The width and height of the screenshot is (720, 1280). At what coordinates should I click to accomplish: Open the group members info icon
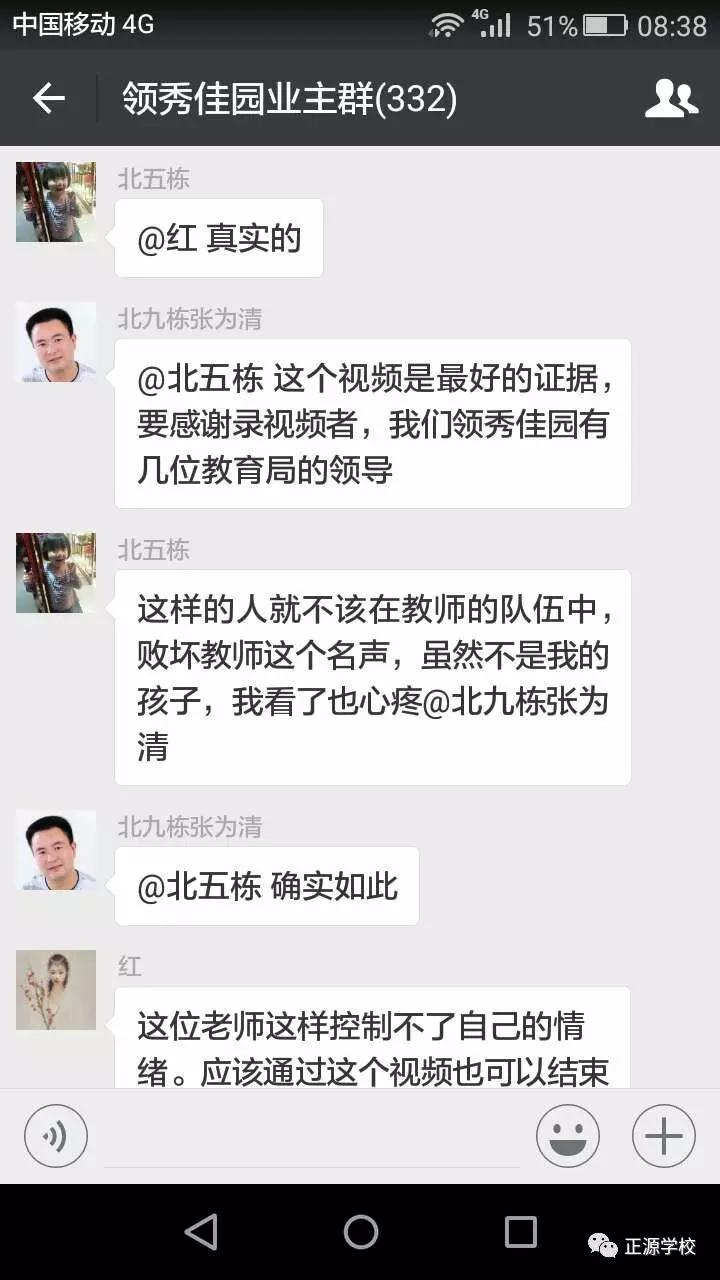(x=671, y=98)
